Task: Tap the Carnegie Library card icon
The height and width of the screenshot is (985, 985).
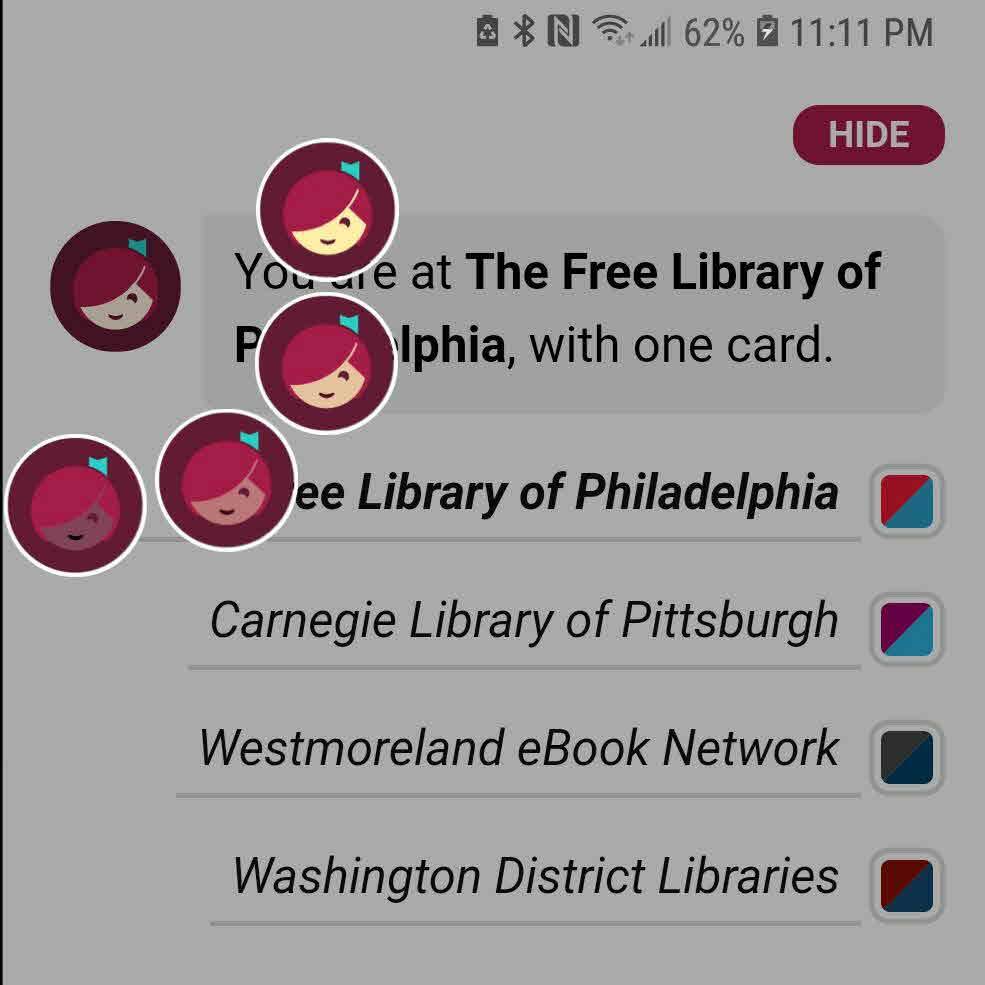Action: (906, 630)
